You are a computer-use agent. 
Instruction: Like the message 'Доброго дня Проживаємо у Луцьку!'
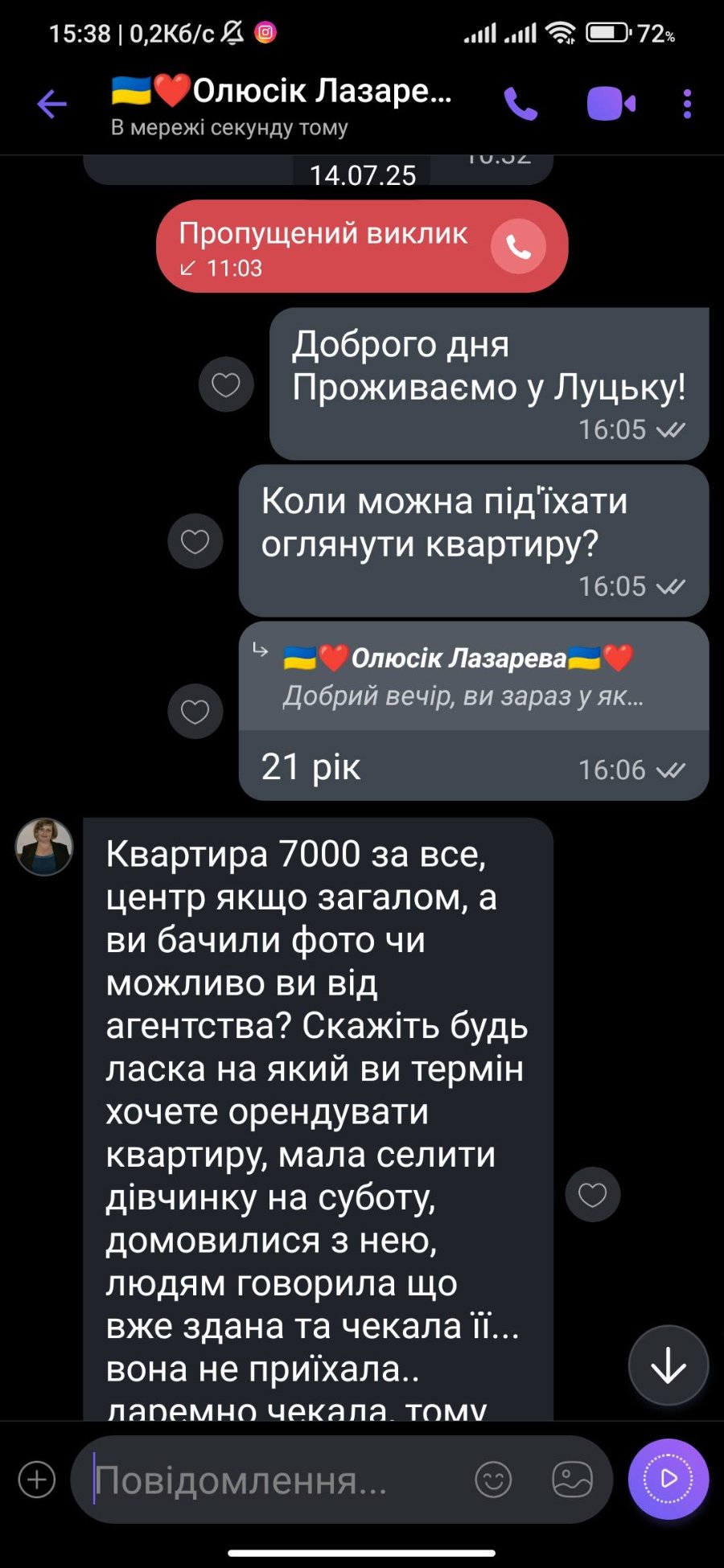[x=226, y=384]
